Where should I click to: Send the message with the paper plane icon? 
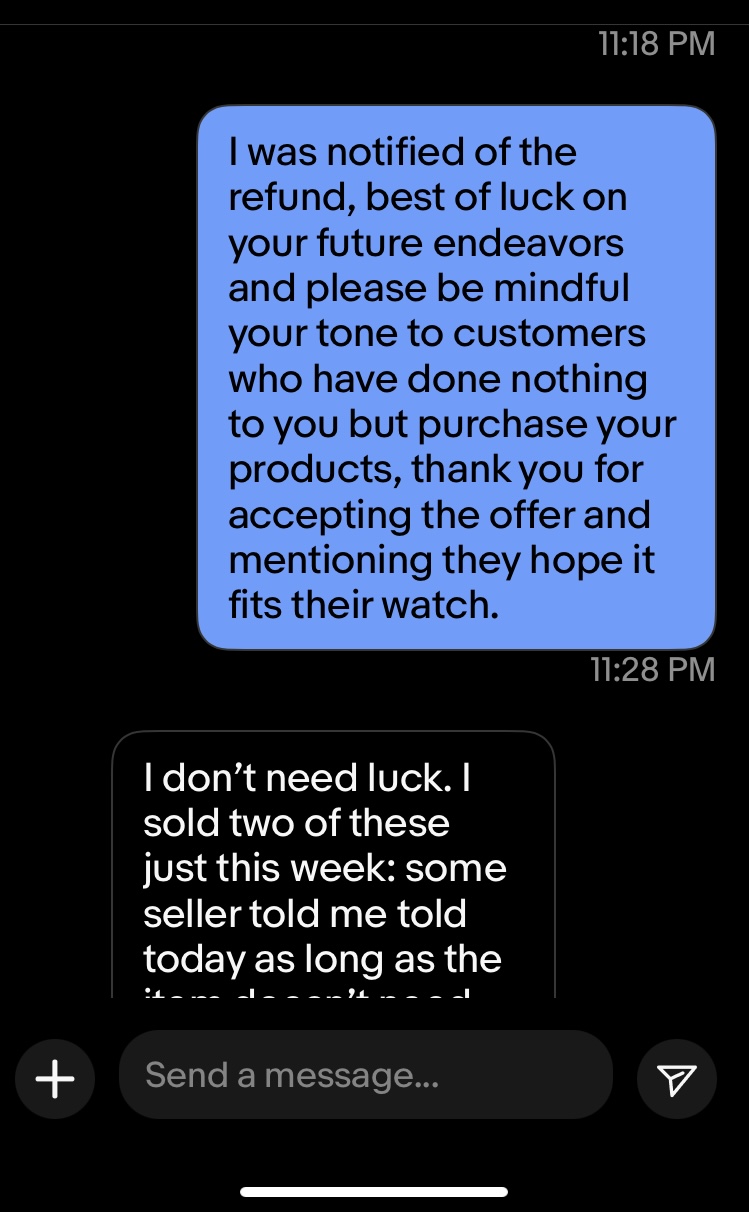[x=676, y=1078]
